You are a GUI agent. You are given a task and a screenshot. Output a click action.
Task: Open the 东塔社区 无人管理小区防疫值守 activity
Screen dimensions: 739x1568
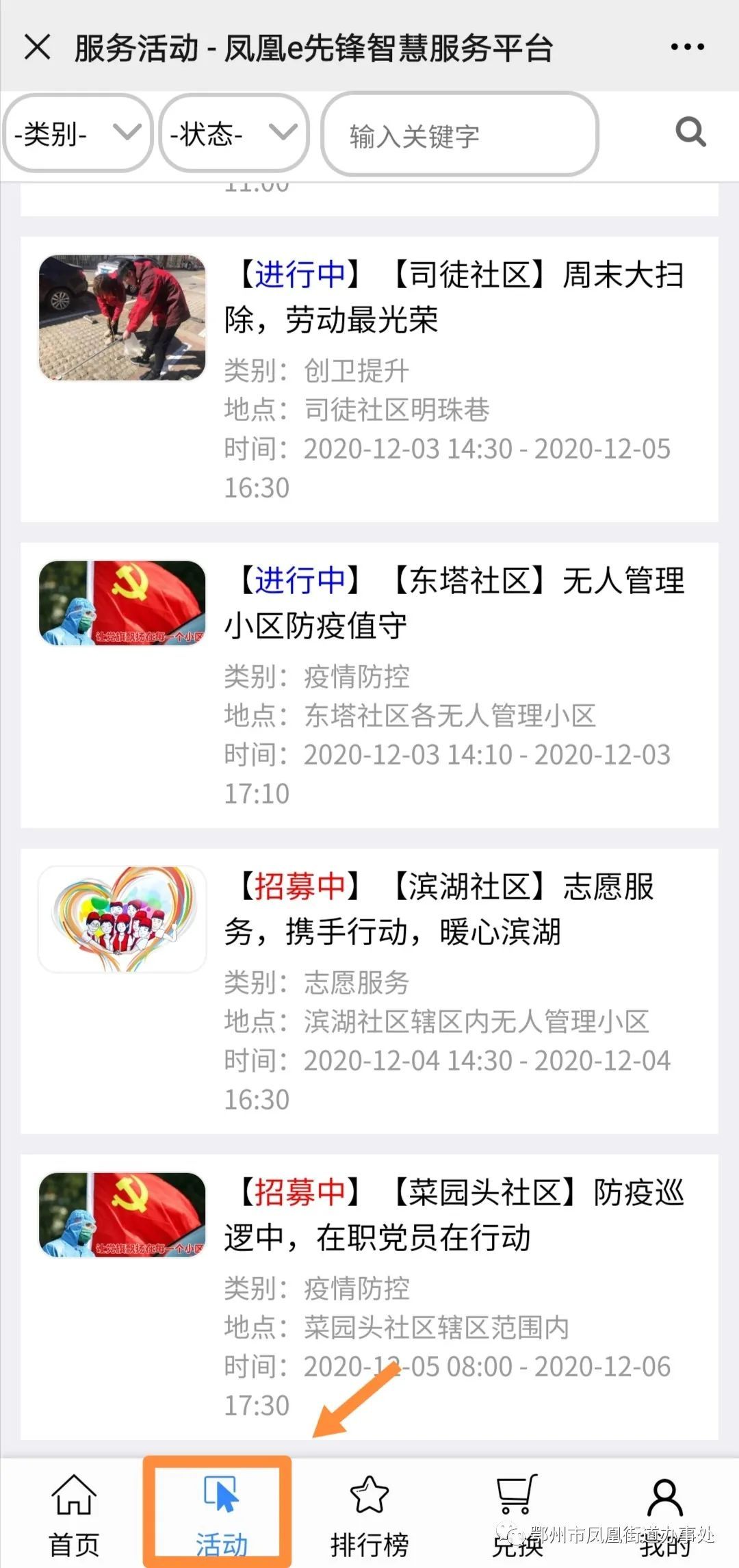click(453, 604)
